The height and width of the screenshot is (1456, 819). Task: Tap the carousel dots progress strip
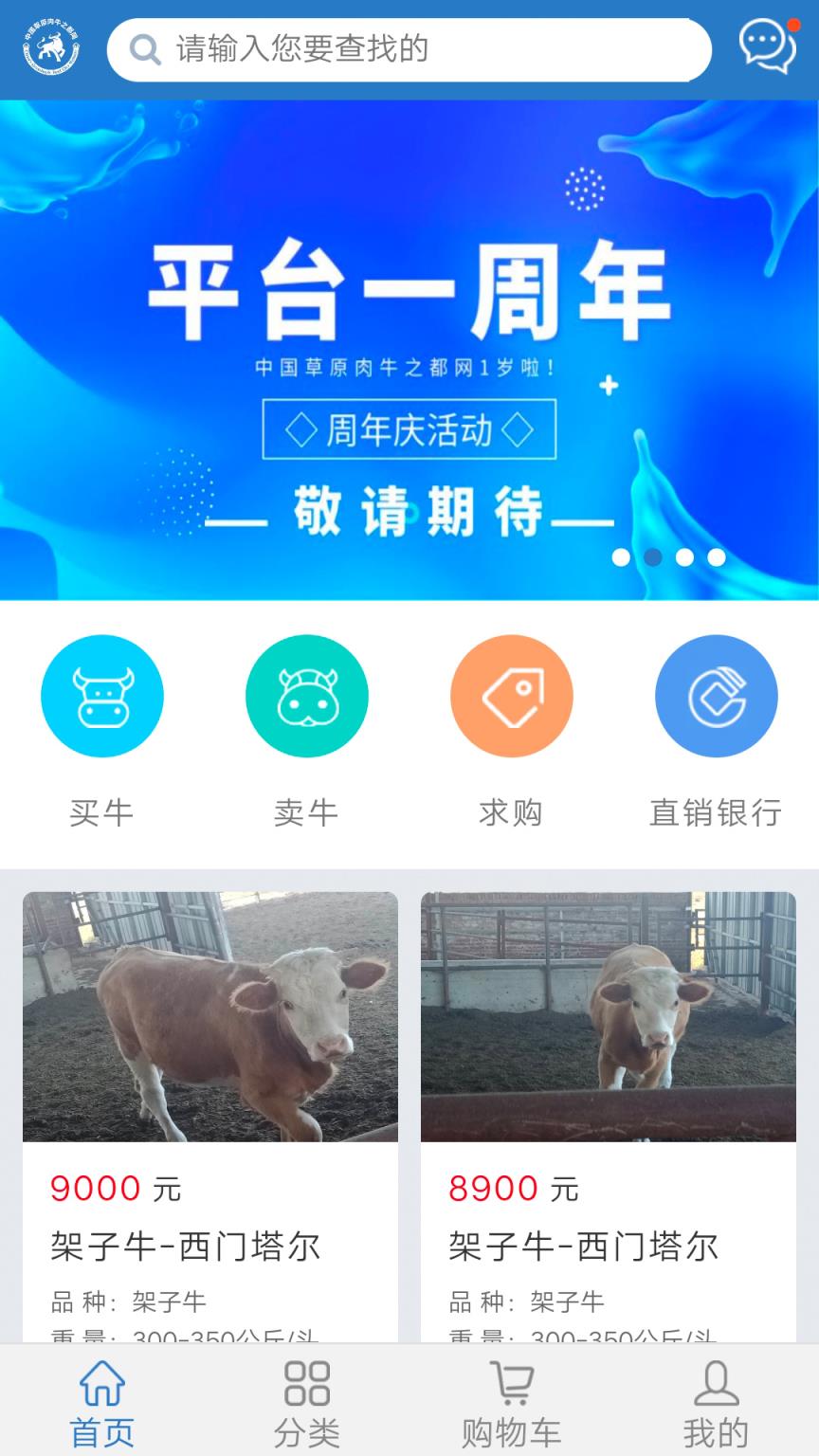coord(669,558)
